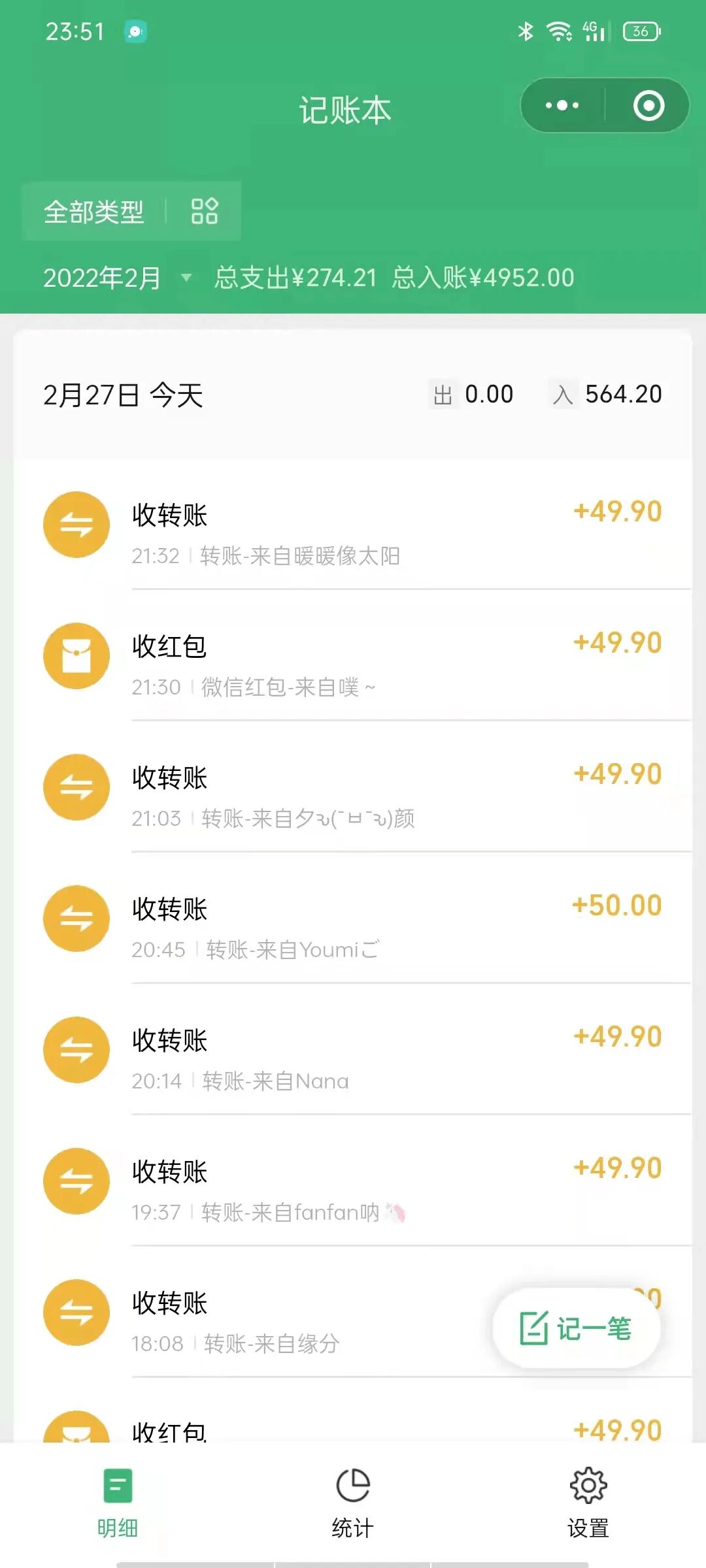
Task: Expand the 2022年2月 month picker
Action: click(x=116, y=278)
